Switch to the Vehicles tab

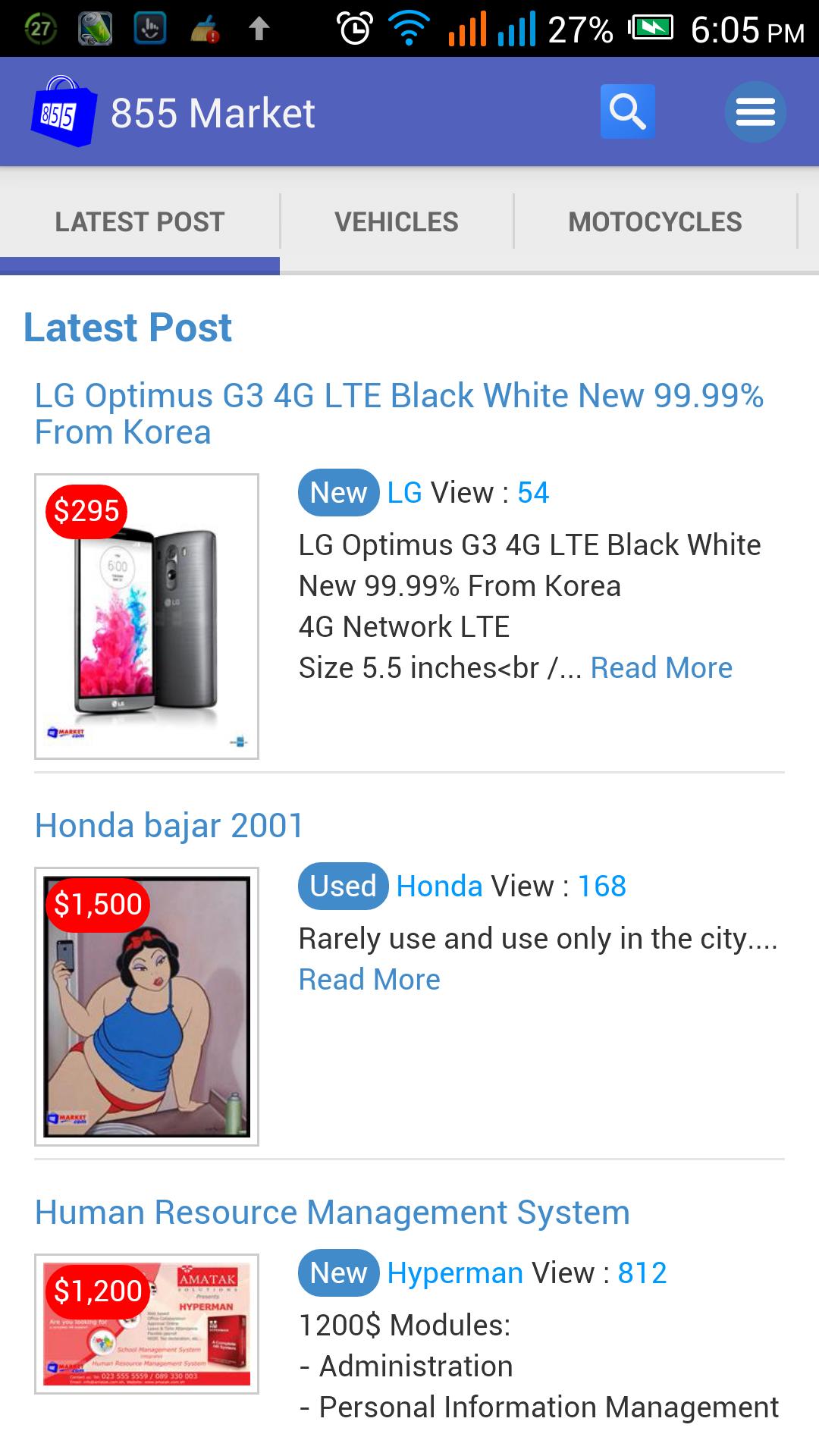click(396, 221)
